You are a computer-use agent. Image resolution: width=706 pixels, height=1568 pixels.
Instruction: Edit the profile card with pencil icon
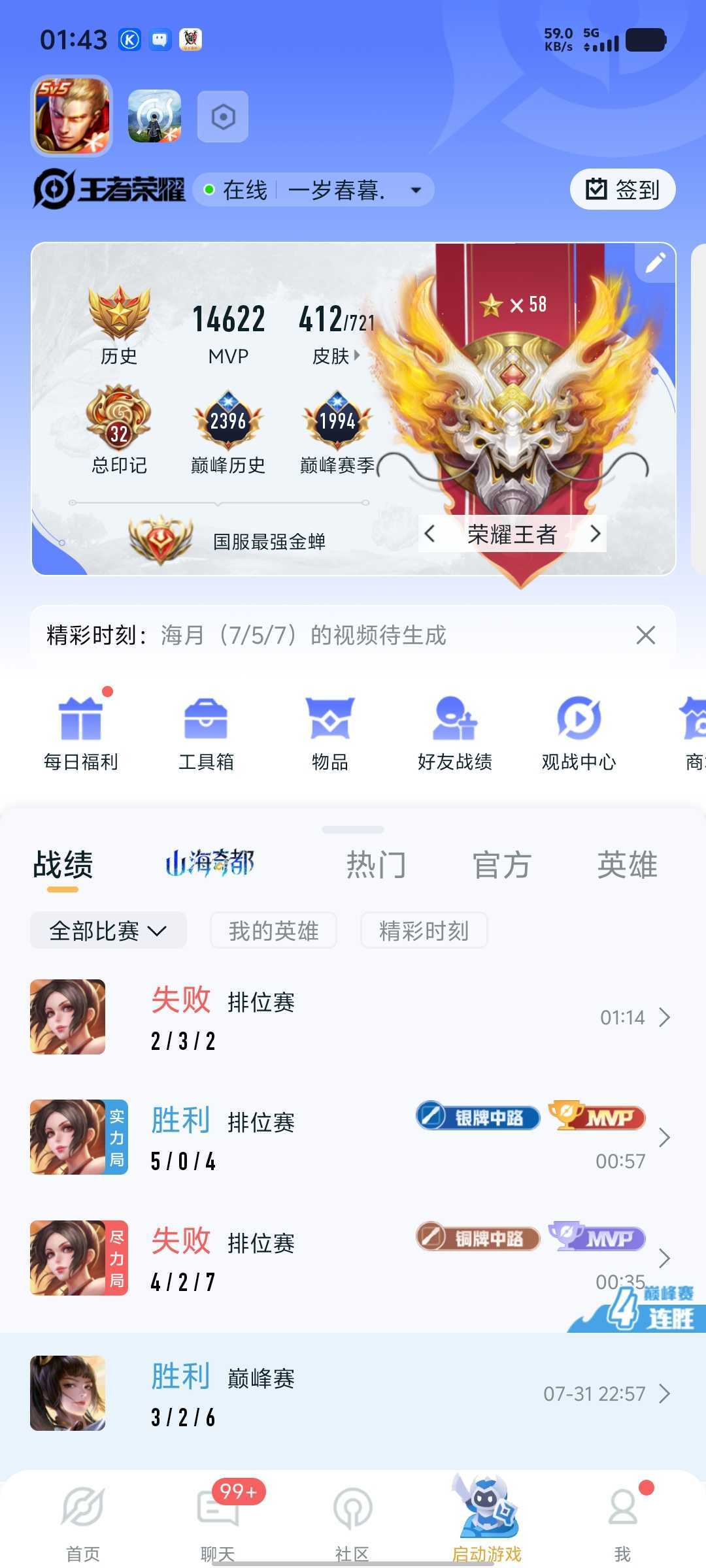point(656,263)
